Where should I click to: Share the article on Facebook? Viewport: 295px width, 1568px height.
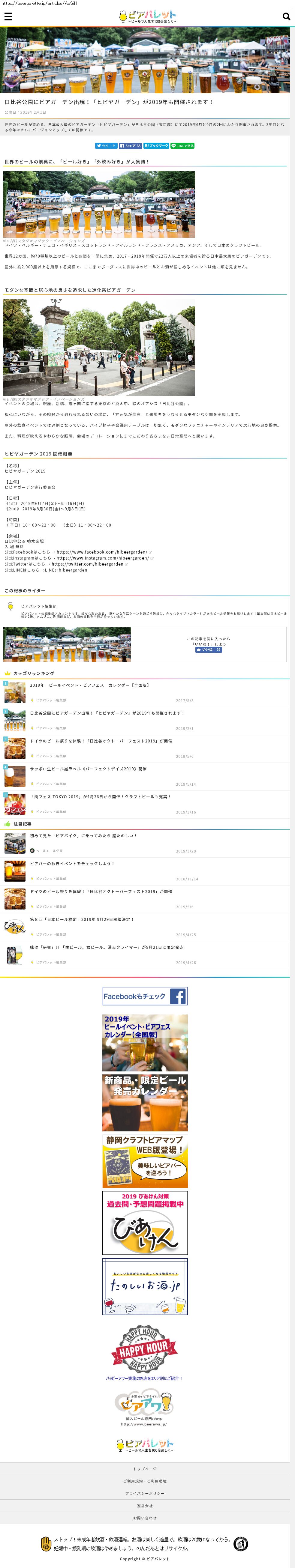click(x=131, y=146)
